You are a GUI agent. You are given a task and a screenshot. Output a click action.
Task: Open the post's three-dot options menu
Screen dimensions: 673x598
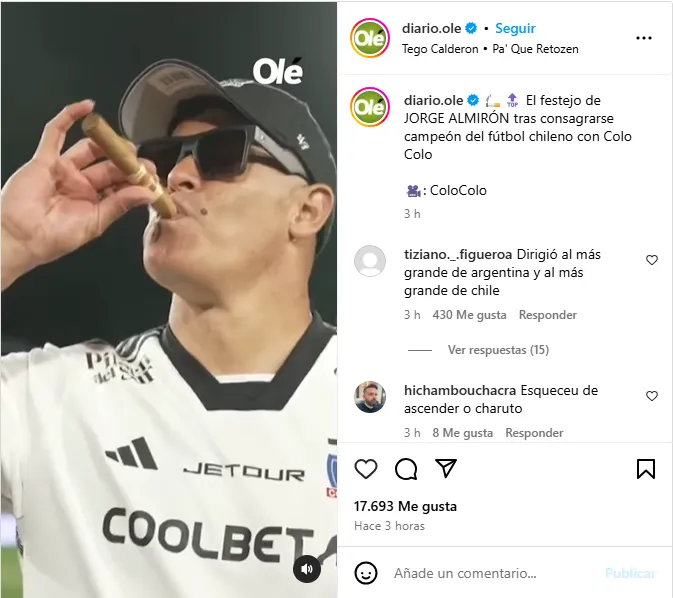point(645,38)
